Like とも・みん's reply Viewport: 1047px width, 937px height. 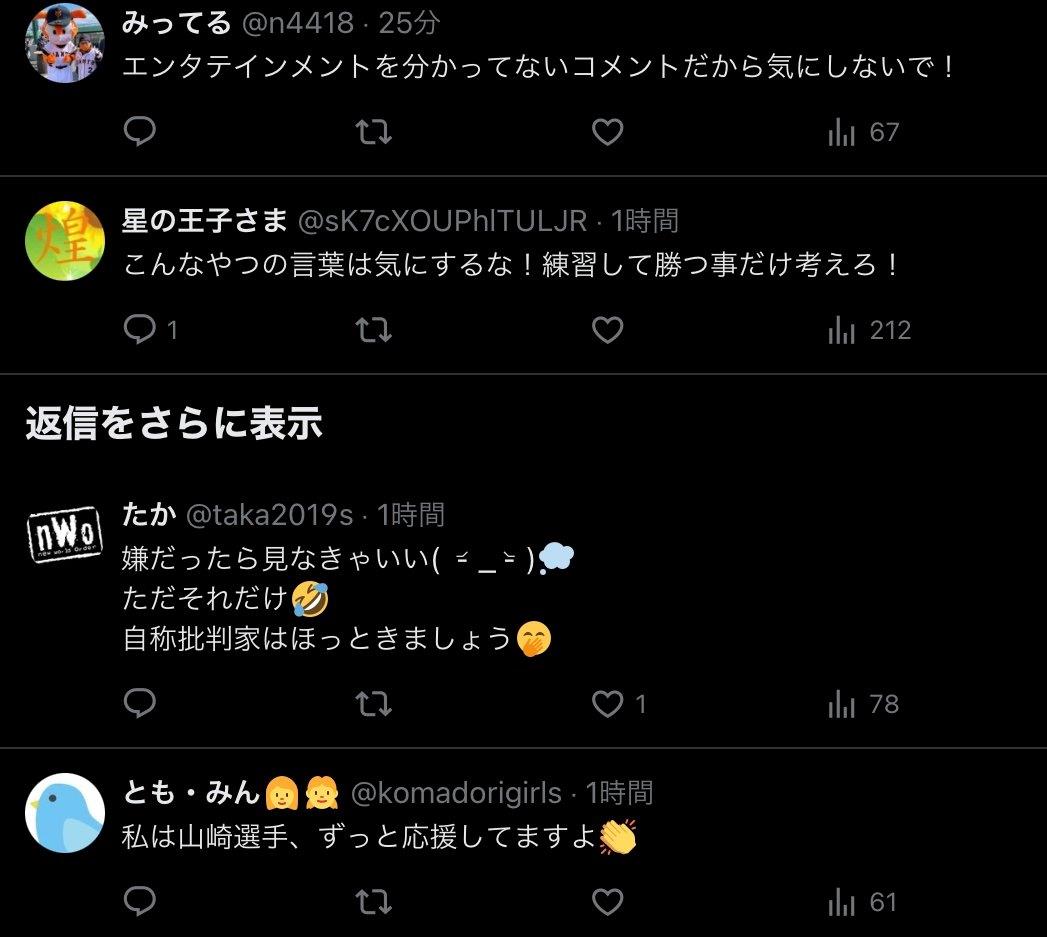point(607,902)
